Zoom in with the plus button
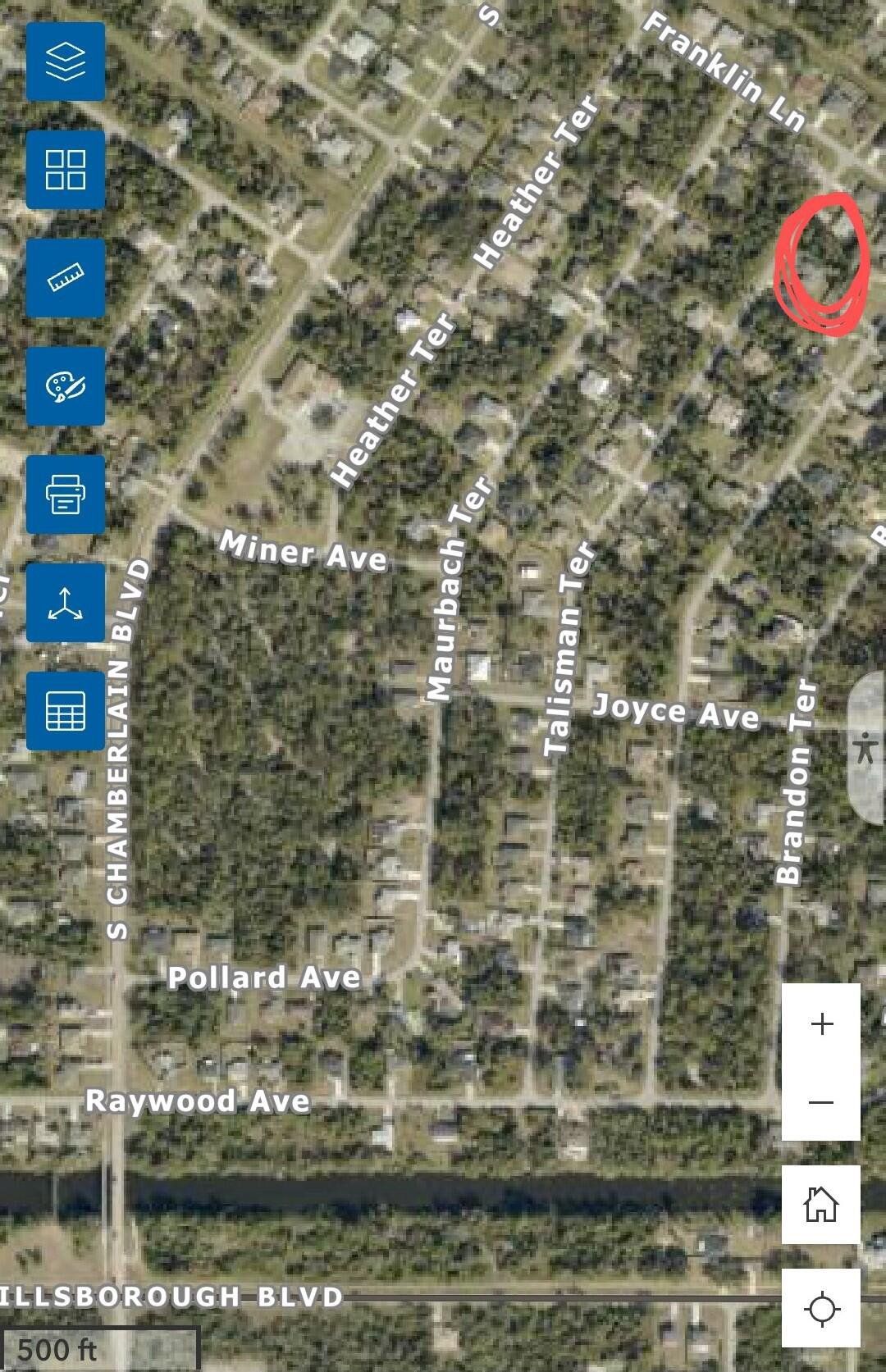Viewport: 886px width, 1372px height. point(821,1023)
